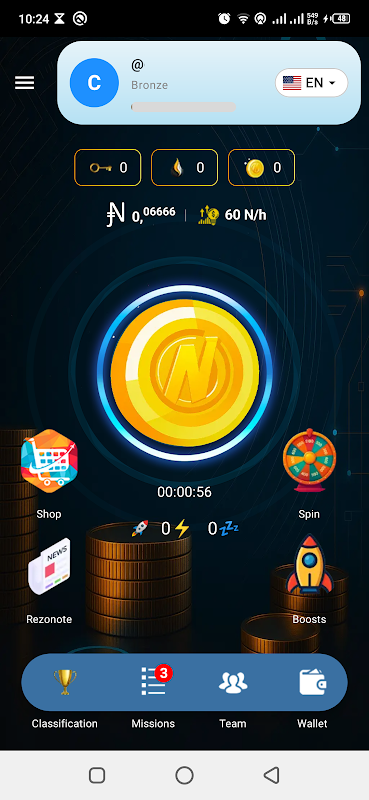The height and width of the screenshot is (800, 369).
Task: Open the Boosts rocket
Action: click(309, 580)
